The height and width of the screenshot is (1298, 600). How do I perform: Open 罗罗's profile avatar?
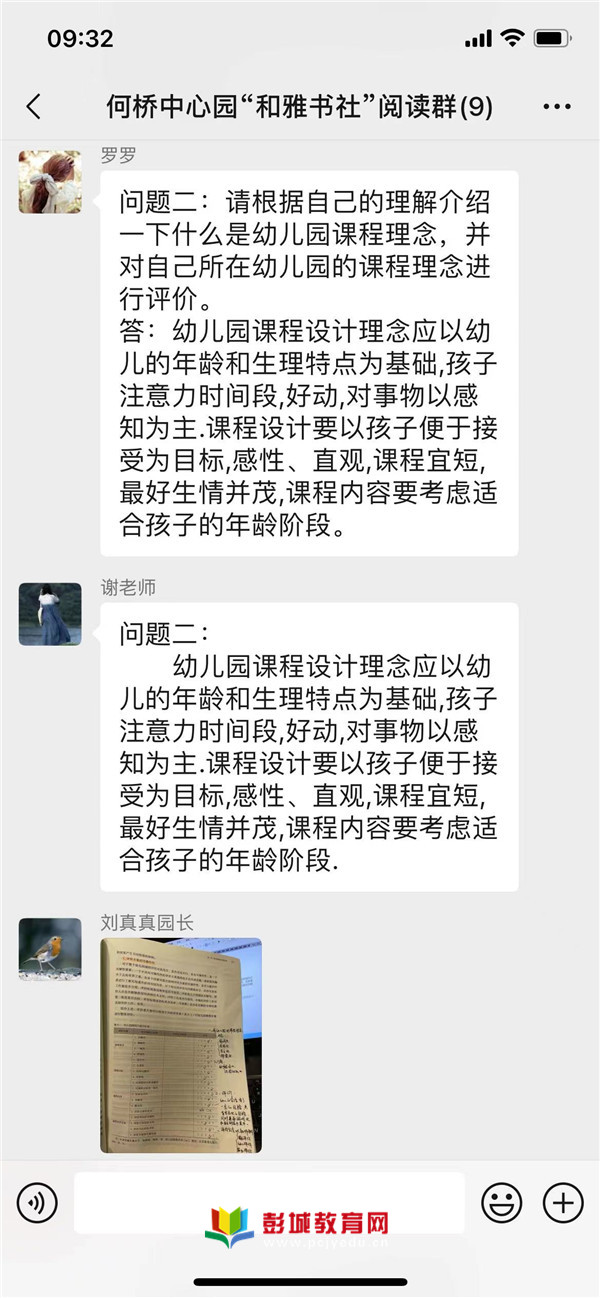coord(50,182)
